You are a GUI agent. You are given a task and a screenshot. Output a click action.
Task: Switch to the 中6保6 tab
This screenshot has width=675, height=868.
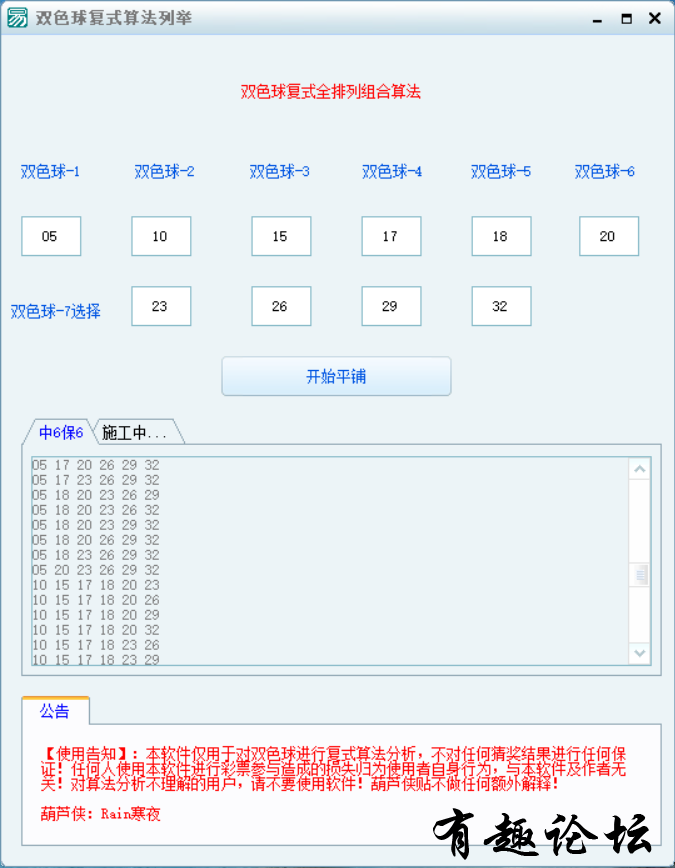pyautogui.click(x=60, y=432)
